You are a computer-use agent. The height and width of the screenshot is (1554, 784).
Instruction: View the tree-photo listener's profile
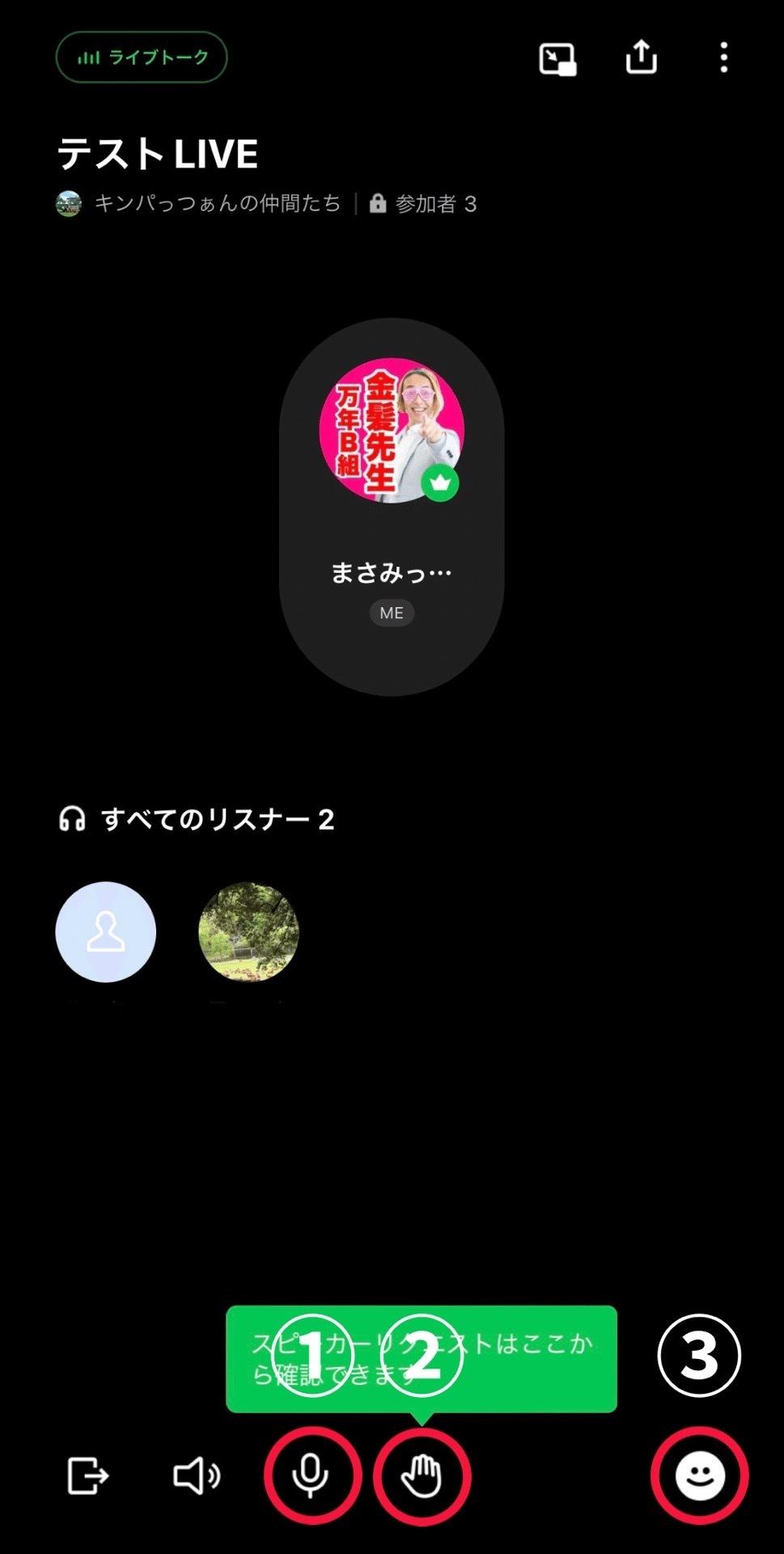(x=248, y=932)
